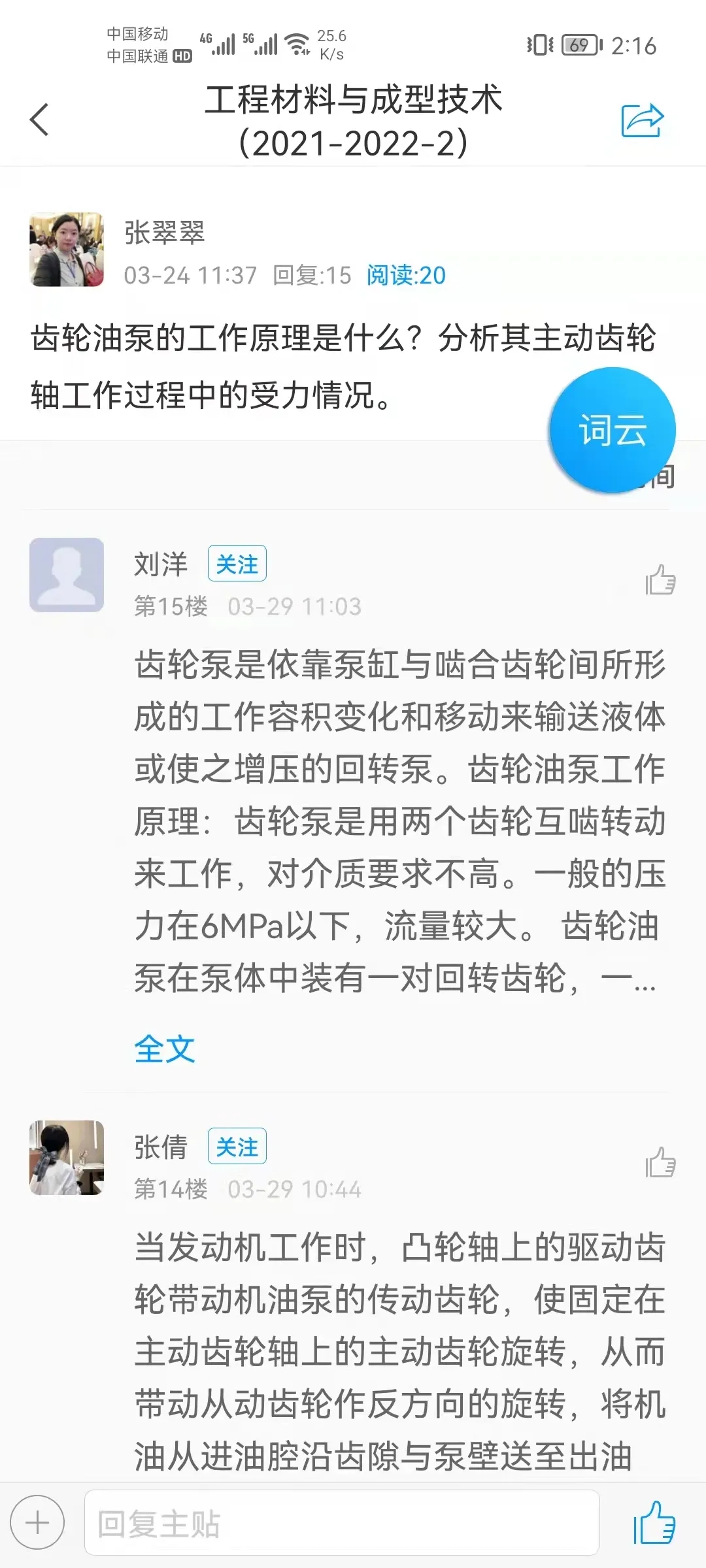This screenshot has height=1568, width=706.
Task: Open the 阅读:20 read count
Action: pyautogui.click(x=406, y=276)
